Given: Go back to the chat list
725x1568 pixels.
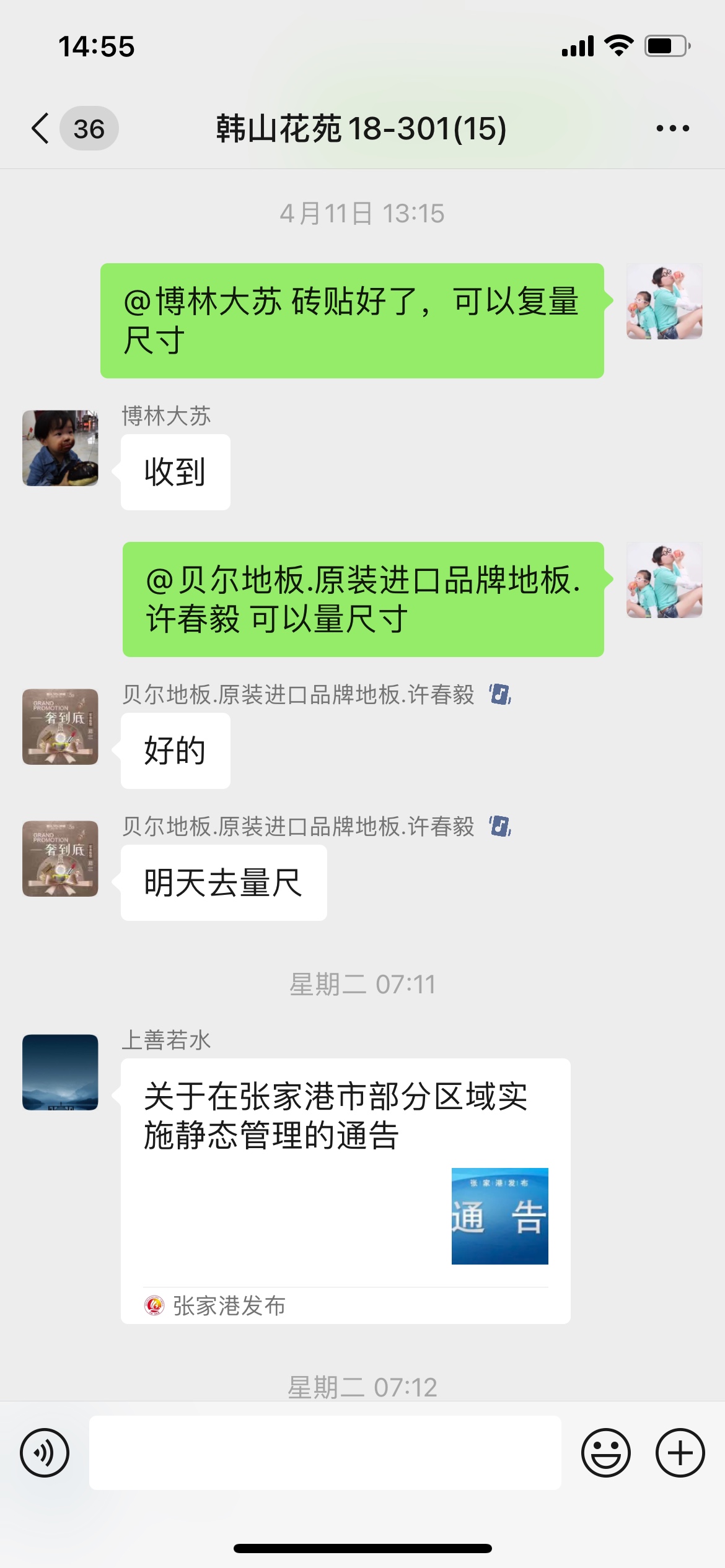Looking at the screenshot, I should (x=41, y=129).
